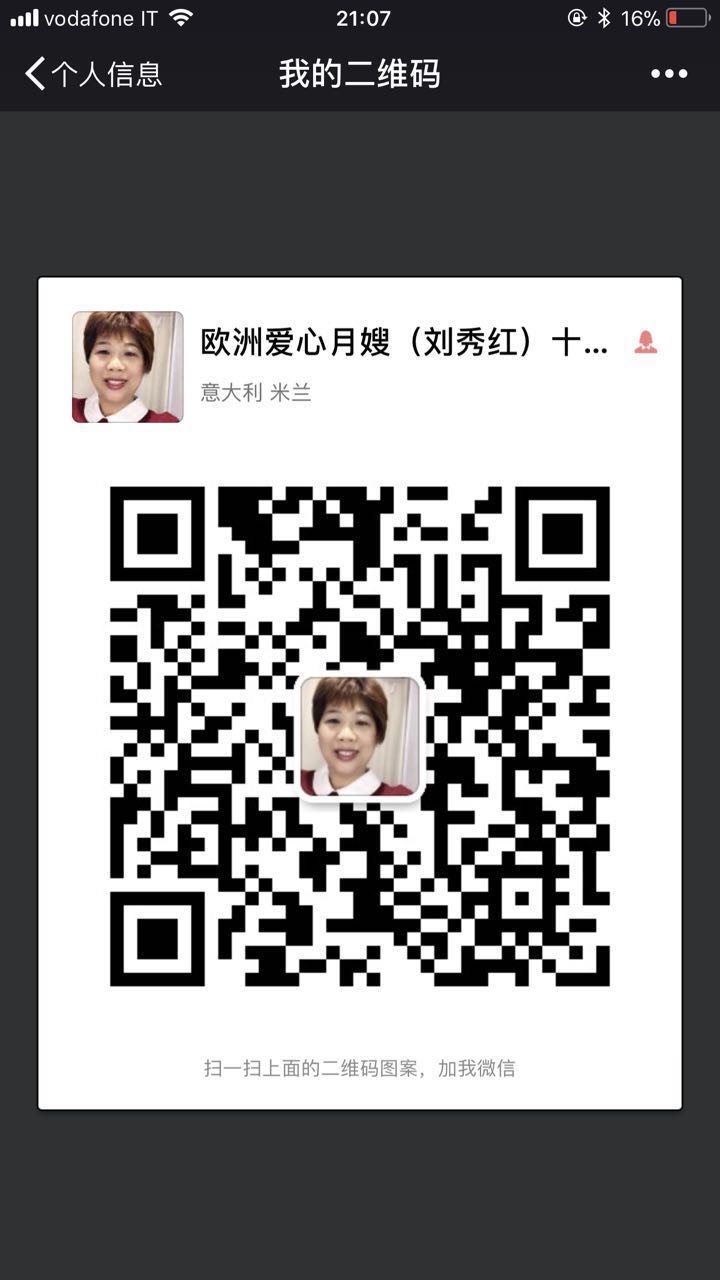The height and width of the screenshot is (1280, 720).
Task: Go back to 个人信息
Action: pyautogui.click(x=92, y=74)
